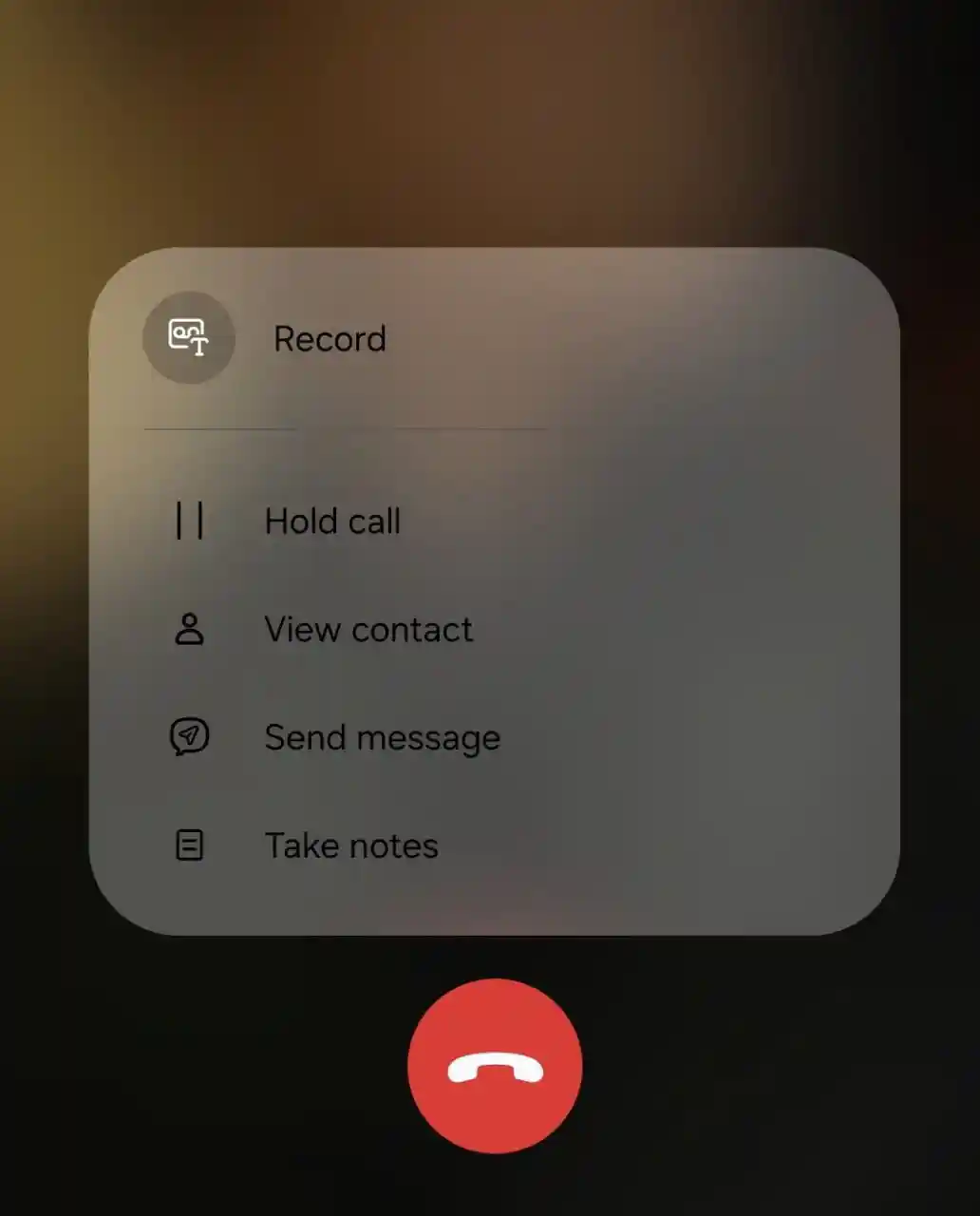End the call with red button

tap(495, 1066)
